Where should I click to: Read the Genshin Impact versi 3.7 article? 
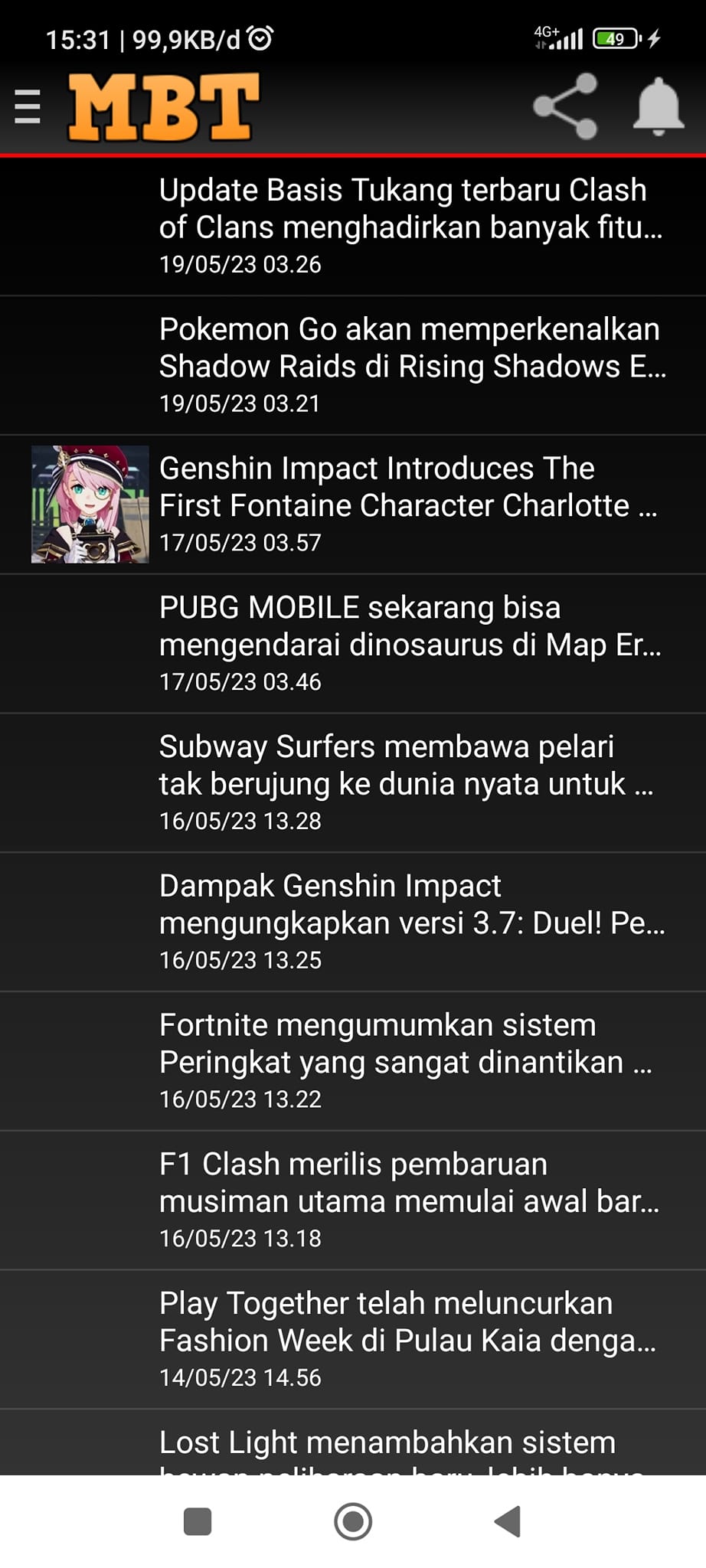coord(410,922)
